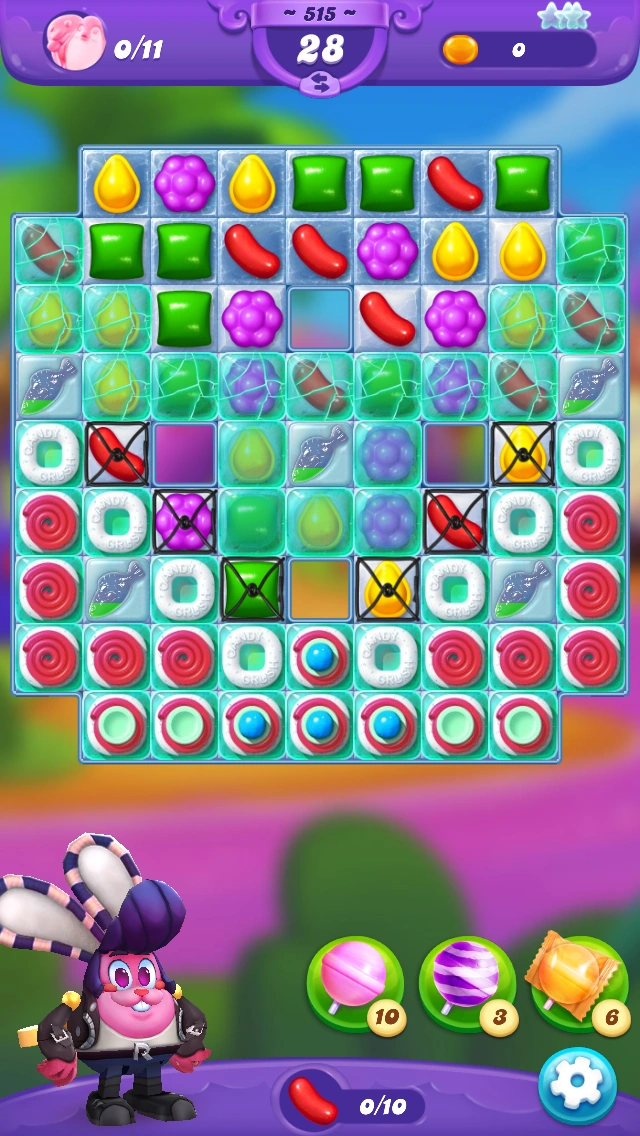The image size is (640, 1136).
Task: Open the settings gear
Action: [x=577, y=1086]
